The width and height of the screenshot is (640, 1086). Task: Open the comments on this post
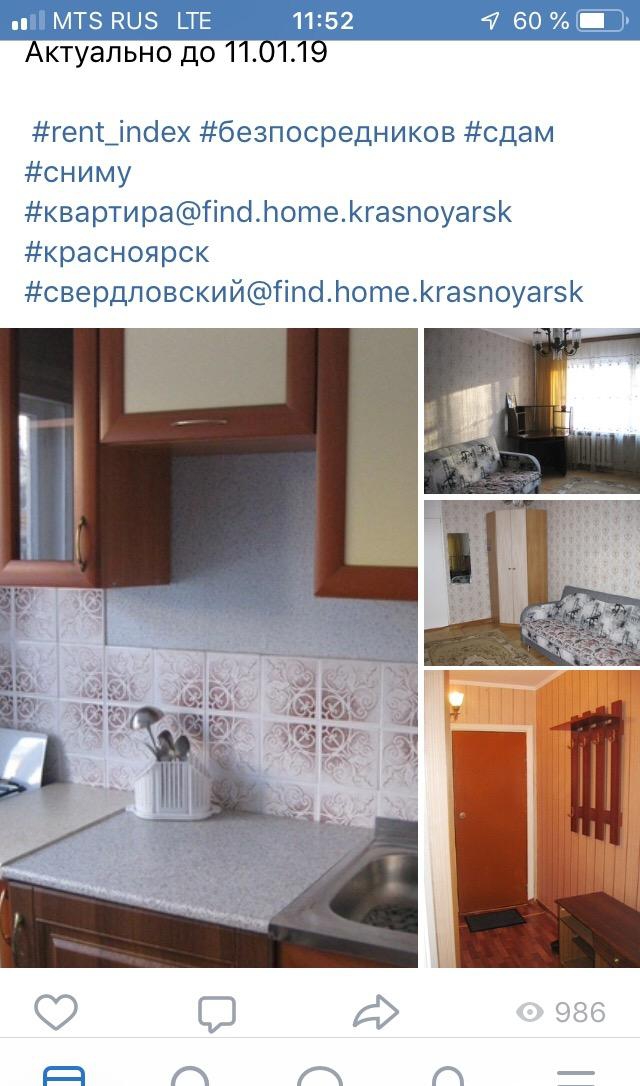(x=217, y=1014)
